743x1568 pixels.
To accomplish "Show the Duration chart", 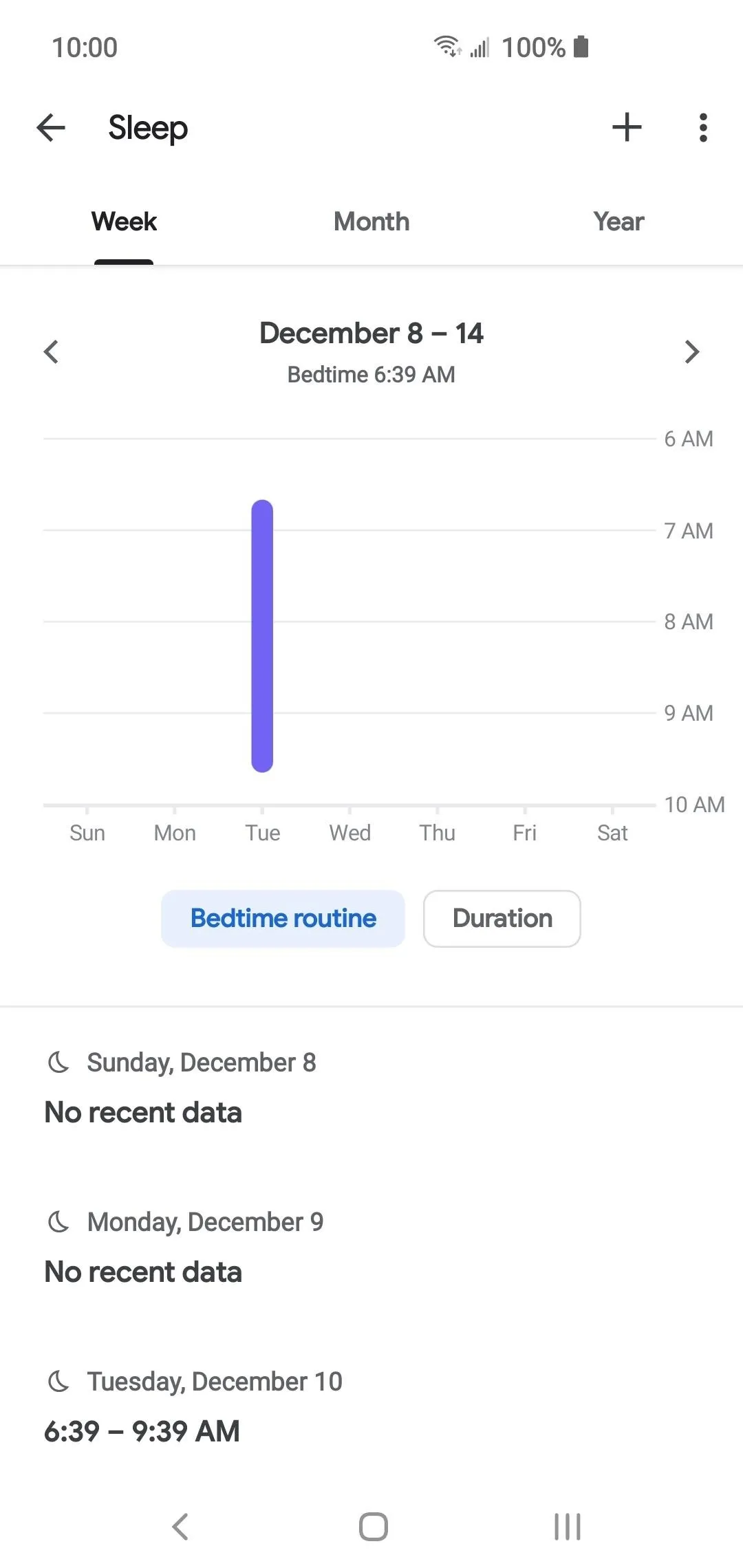I will [502, 919].
